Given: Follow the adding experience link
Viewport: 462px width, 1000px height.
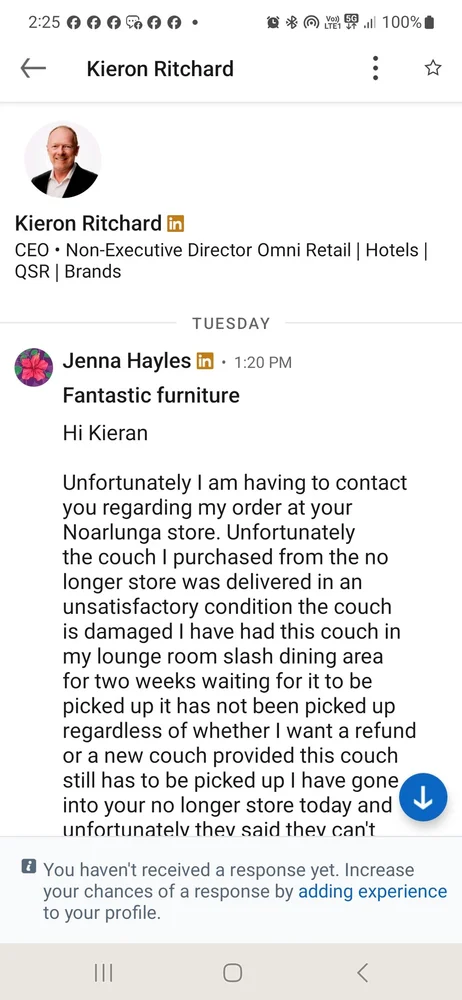Looking at the screenshot, I should [x=373, y=891].
